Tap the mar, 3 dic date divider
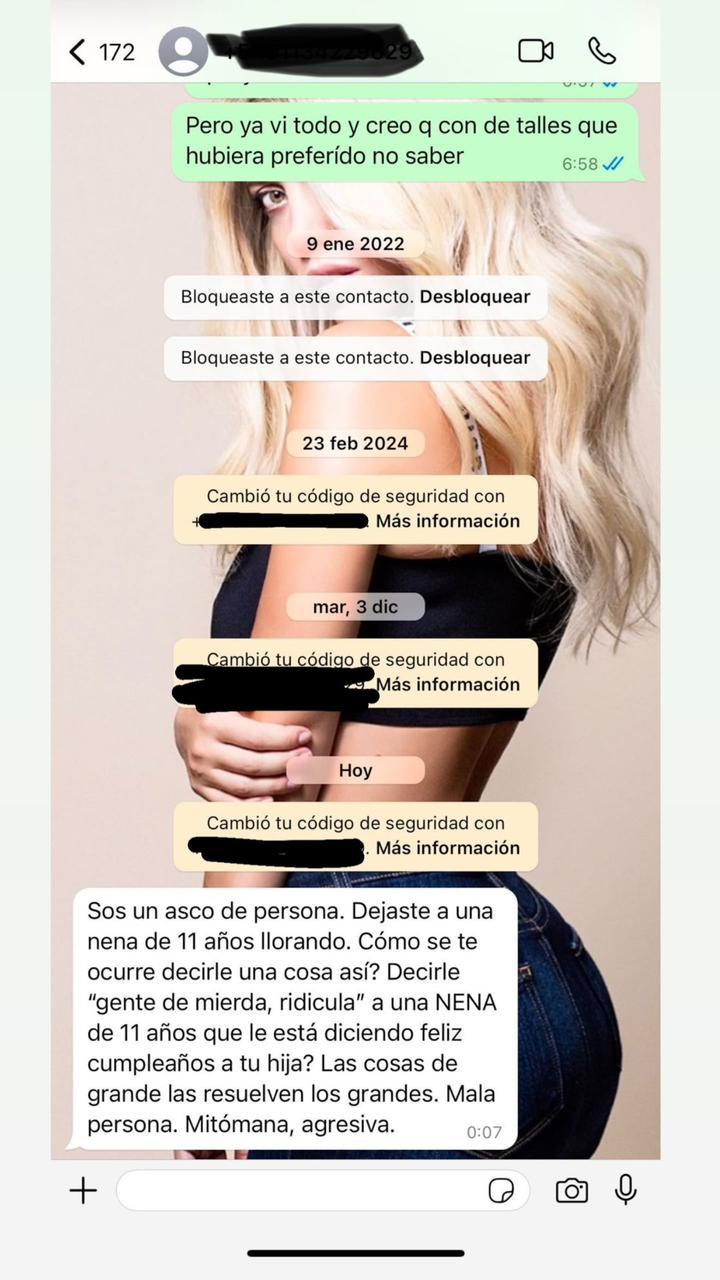 pyautogui.click(x=355, y=606)
